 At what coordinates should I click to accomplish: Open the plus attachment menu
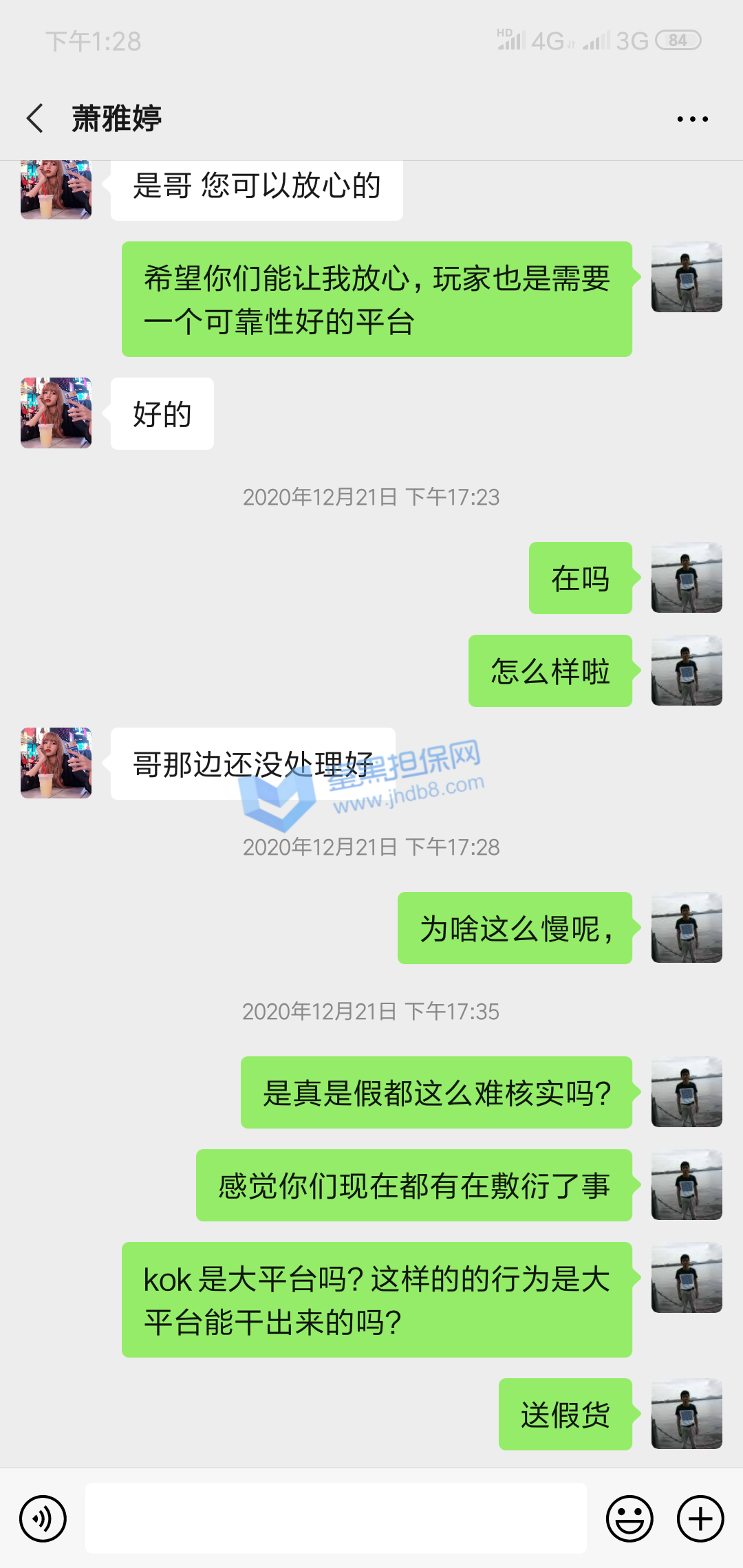(x=700, y=1518)
